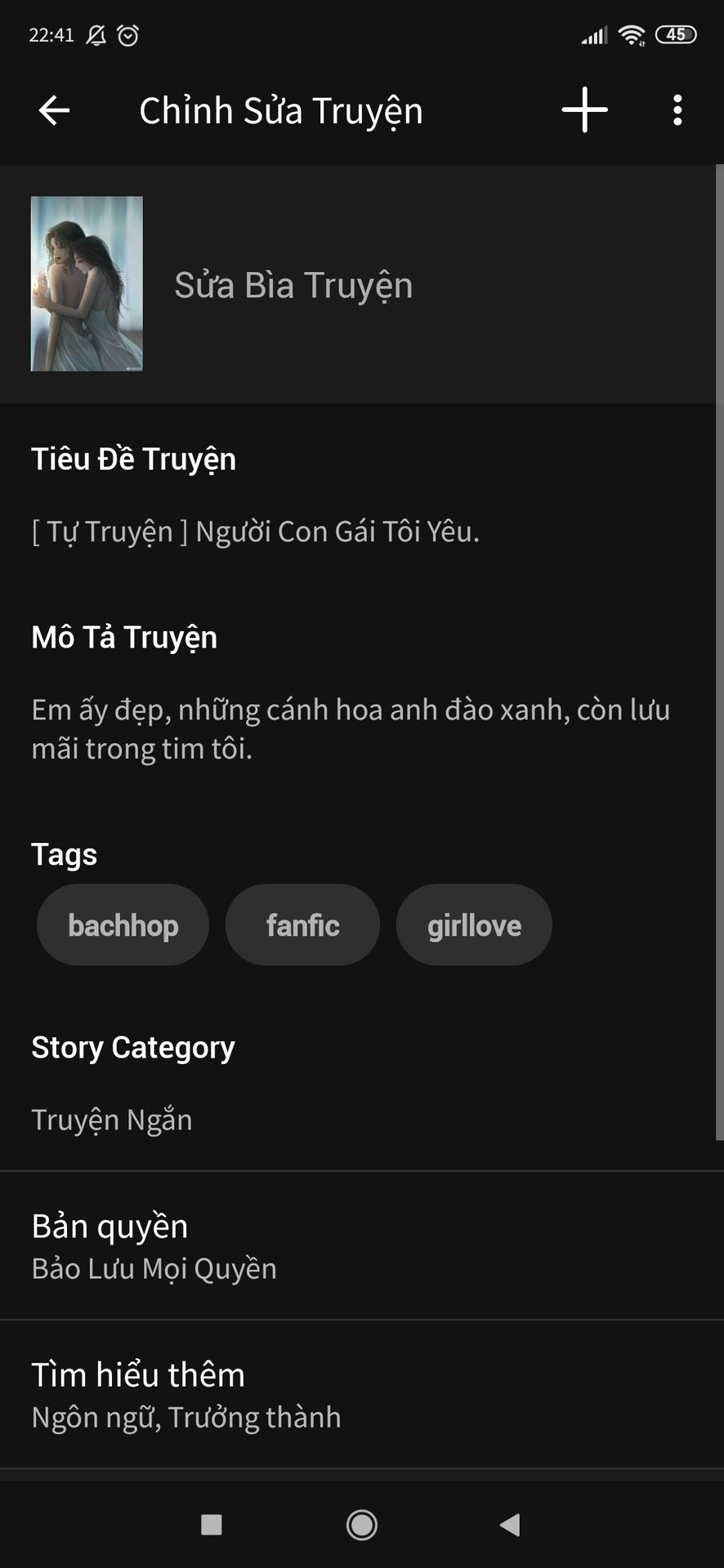724x1568 pixels.
Task: Edit the story title field
Action: (255, 532)
